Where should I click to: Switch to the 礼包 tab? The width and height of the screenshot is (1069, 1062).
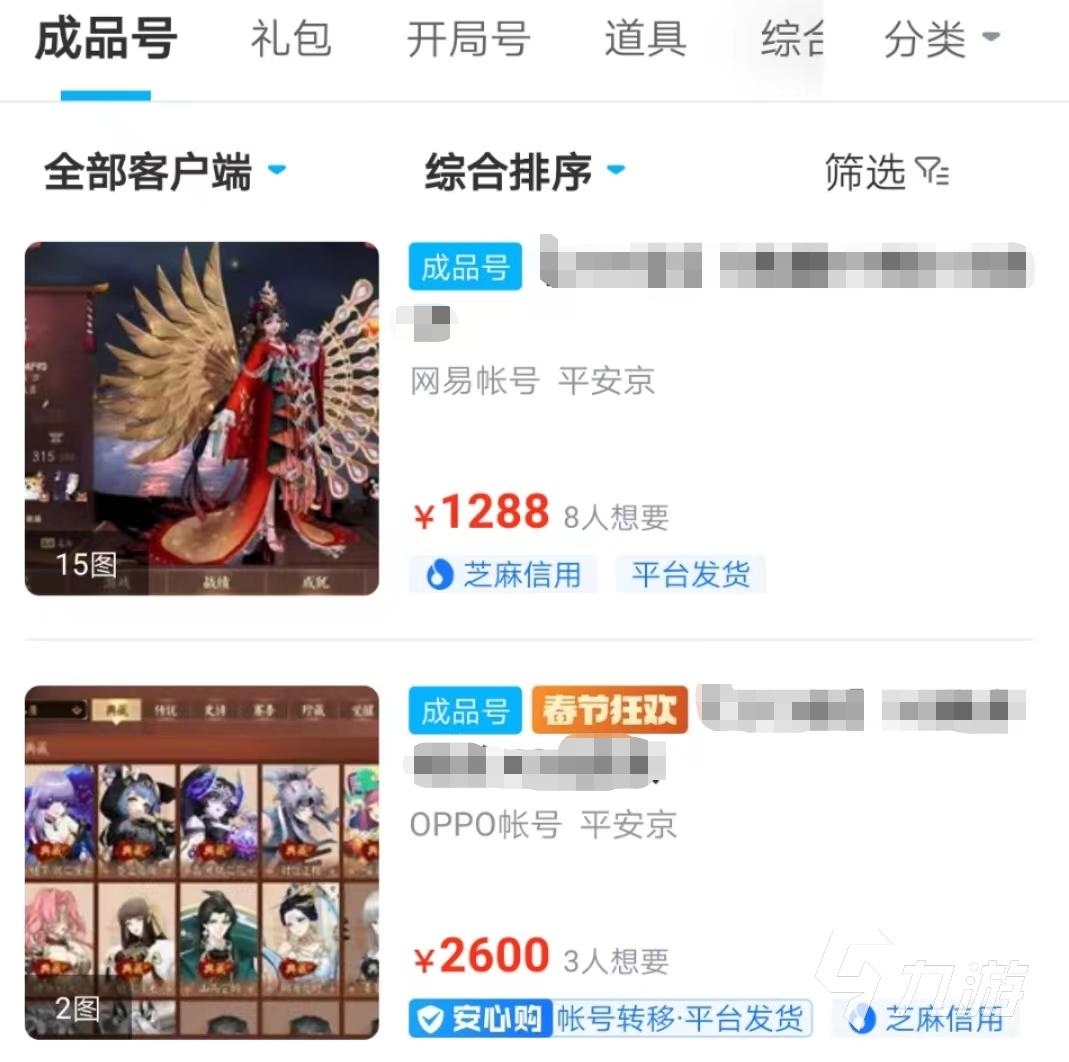click(x=290, y=41)
